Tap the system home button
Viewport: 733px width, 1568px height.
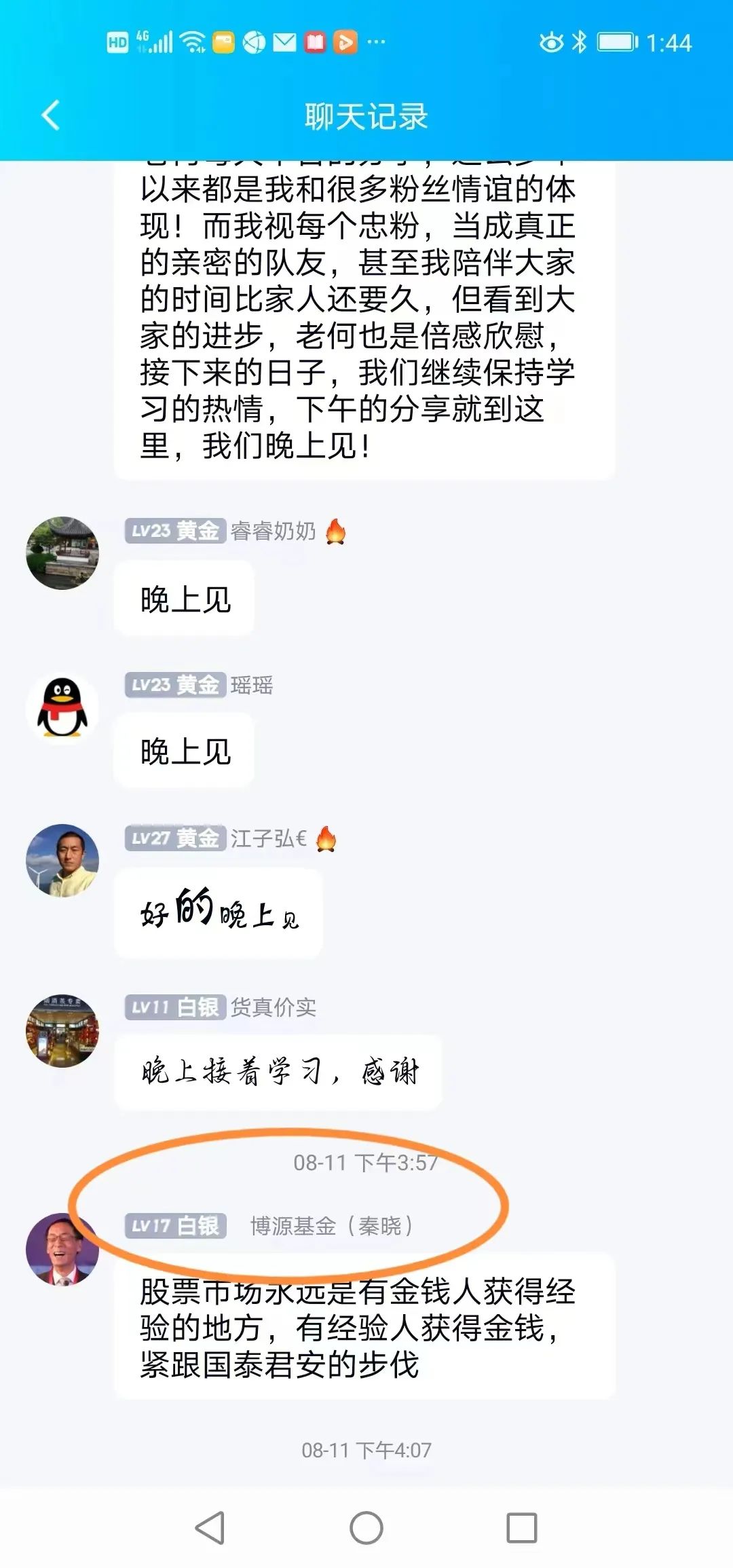[x=366, y=1528]
